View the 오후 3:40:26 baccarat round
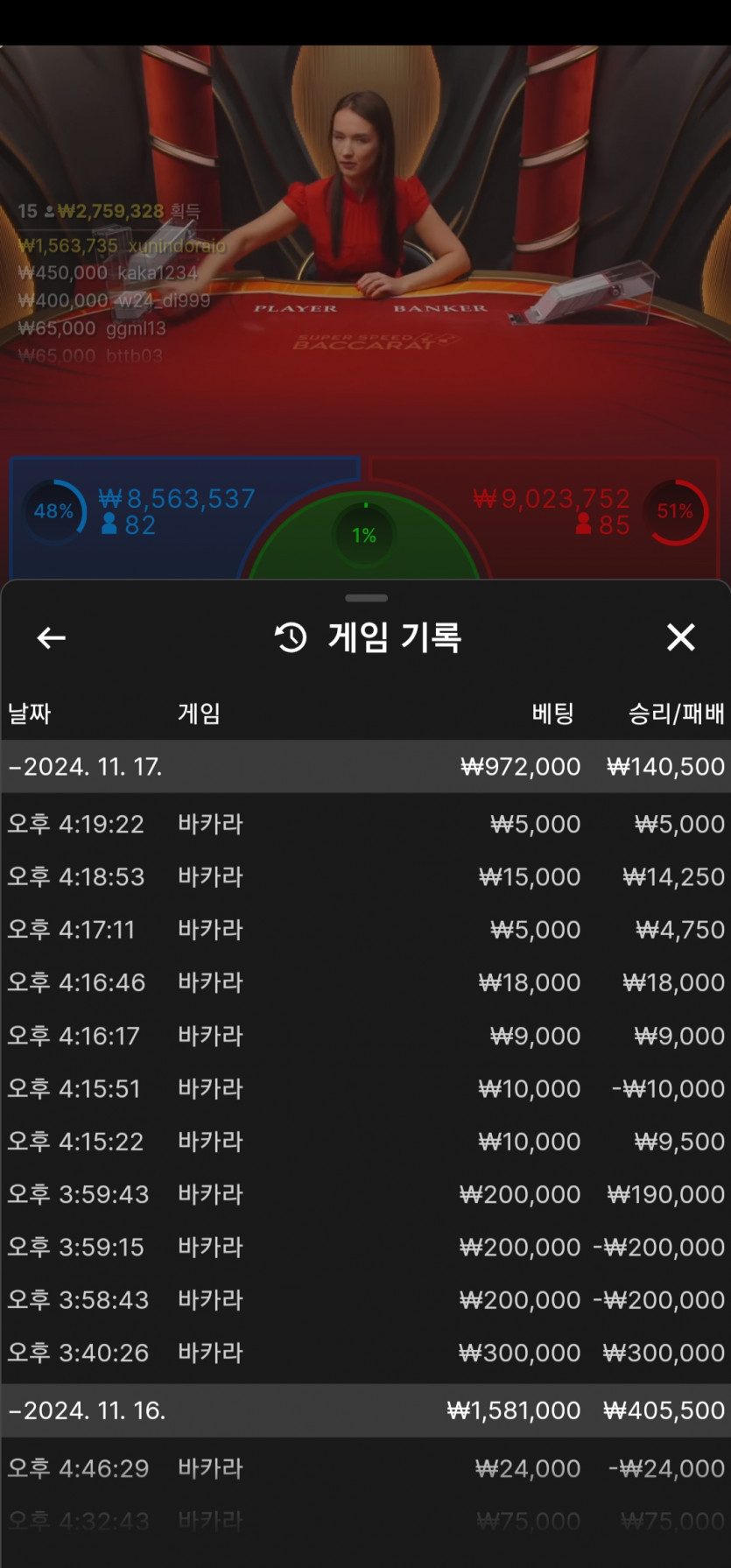 tap(366, 1353)
